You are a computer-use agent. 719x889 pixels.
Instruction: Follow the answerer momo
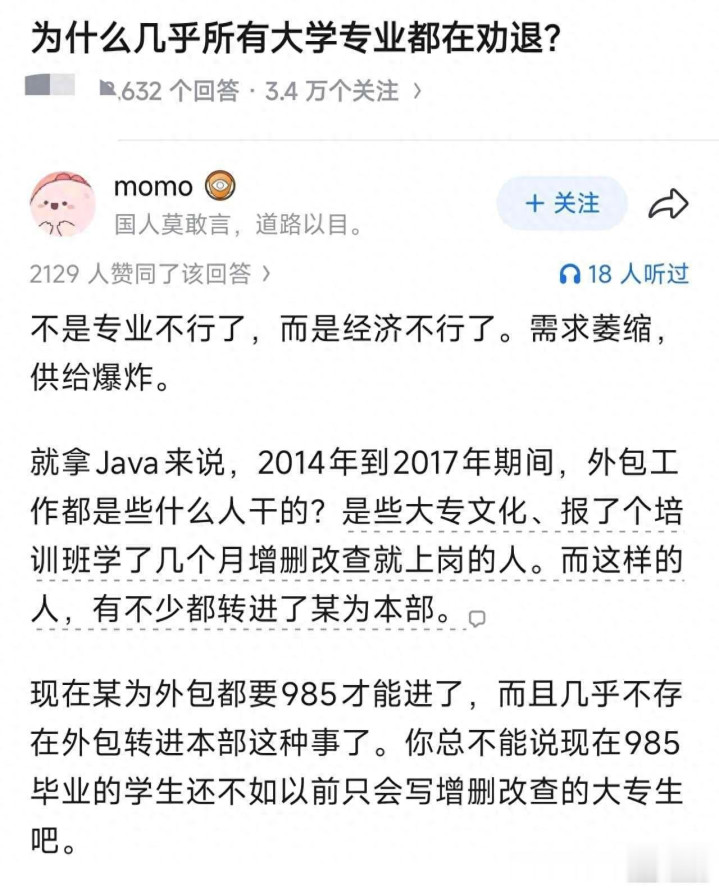click(561, 203)
